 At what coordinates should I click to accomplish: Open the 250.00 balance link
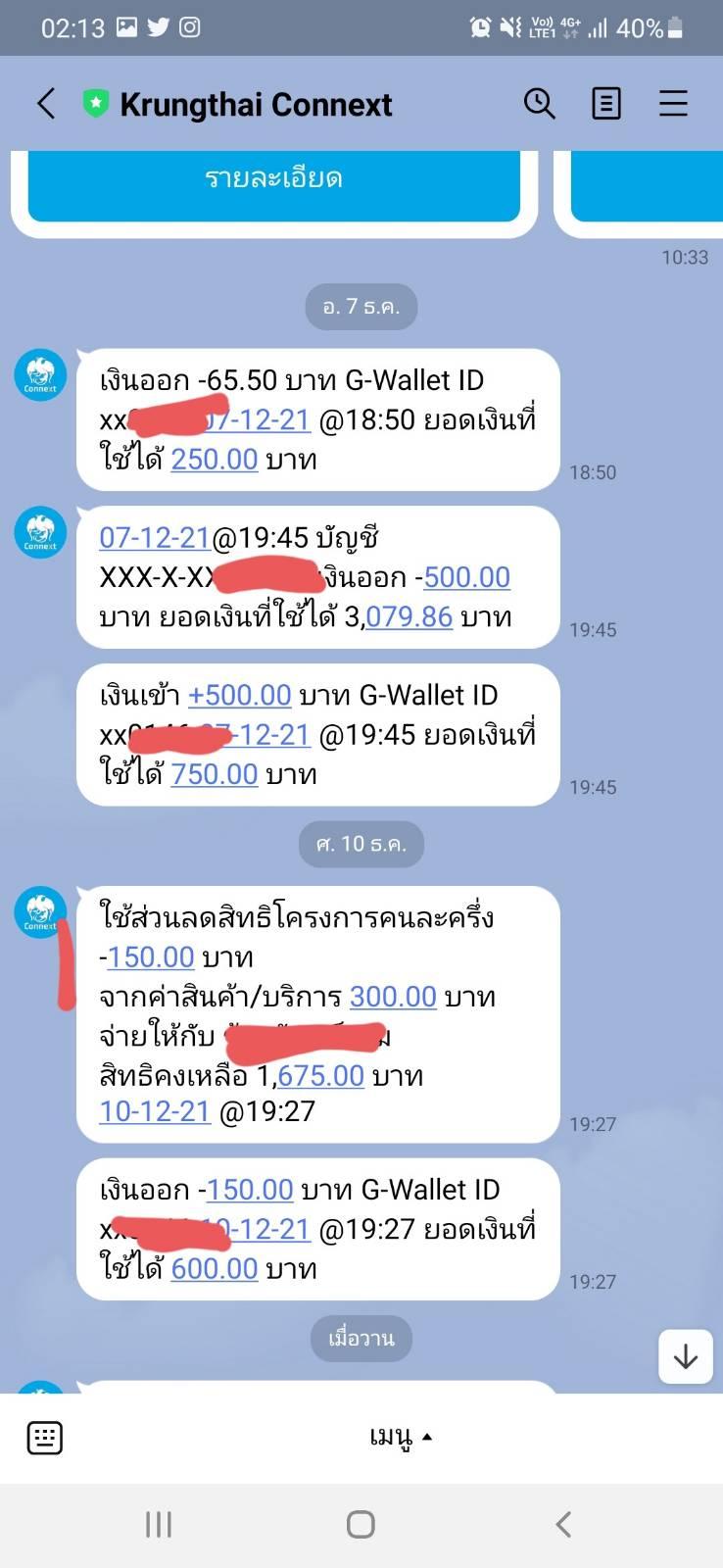click(x=215, y=460)
